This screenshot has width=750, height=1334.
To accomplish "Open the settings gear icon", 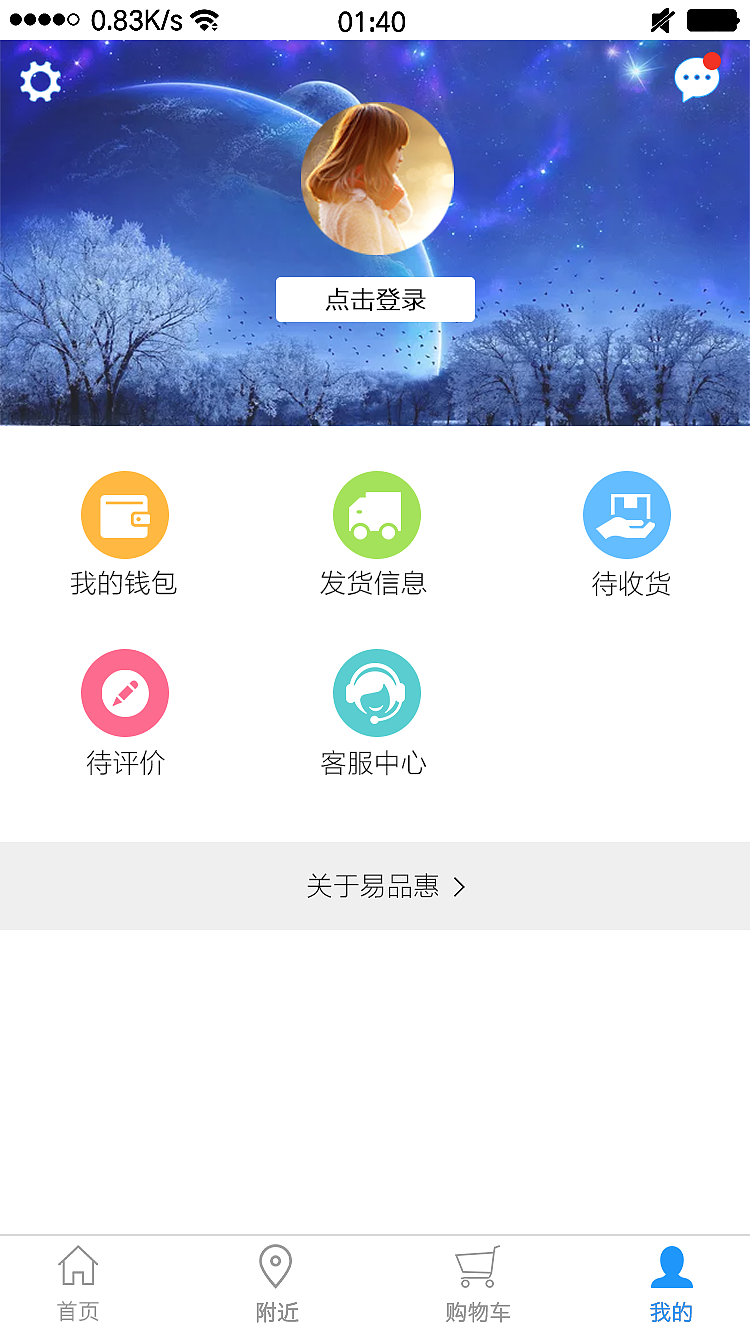I will 39,80.
